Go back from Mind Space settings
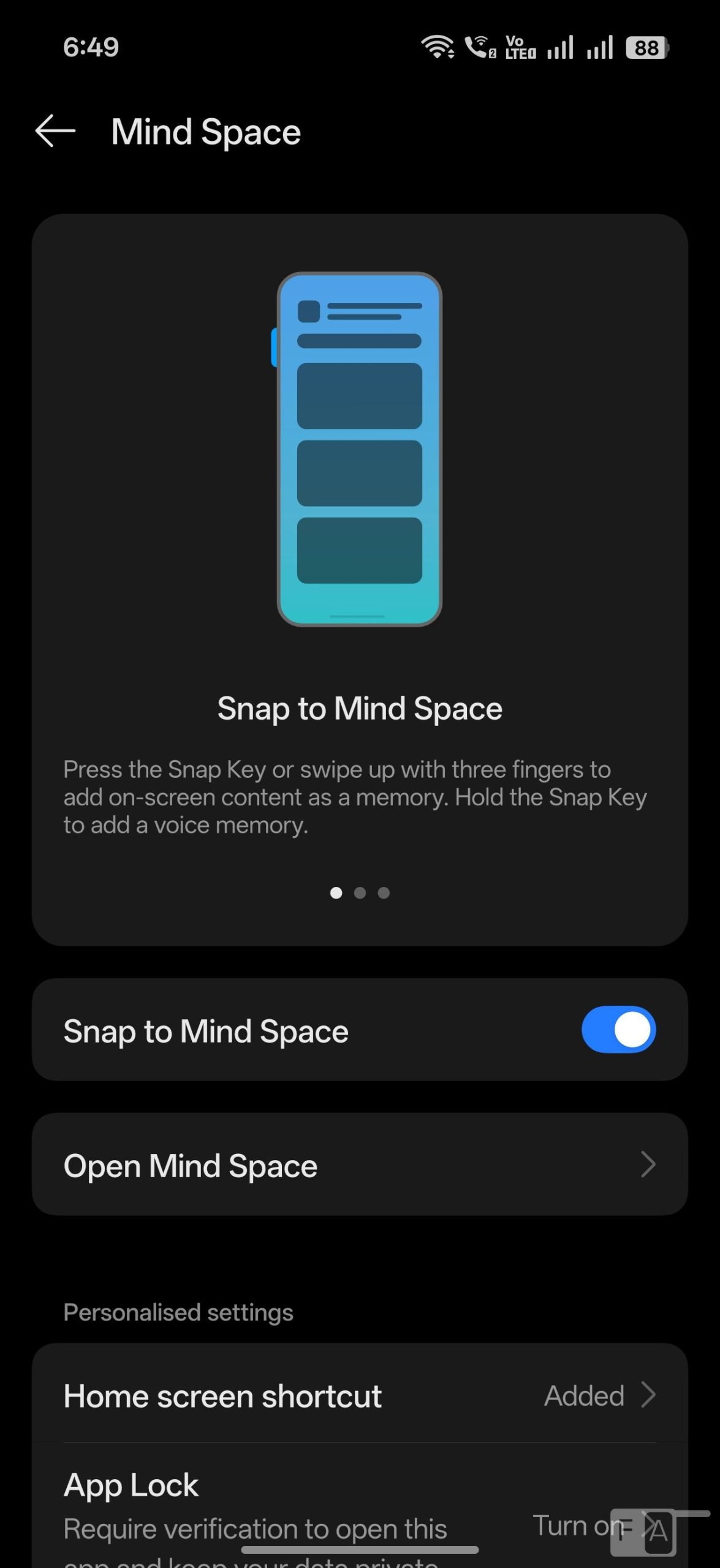 [55, 131]
